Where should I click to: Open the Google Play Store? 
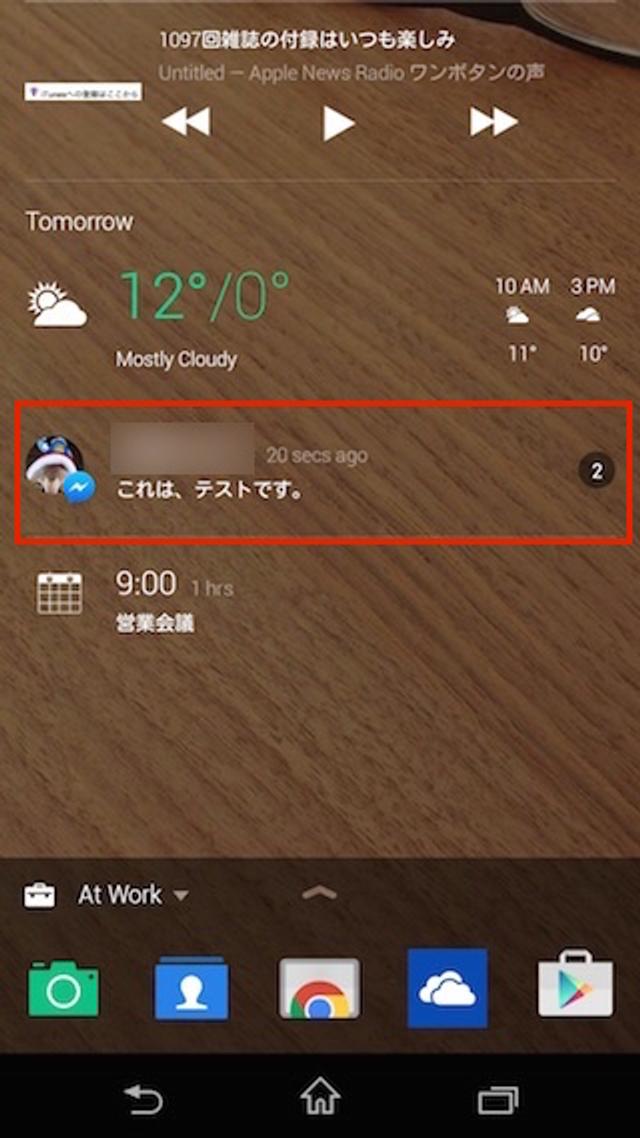575,988
